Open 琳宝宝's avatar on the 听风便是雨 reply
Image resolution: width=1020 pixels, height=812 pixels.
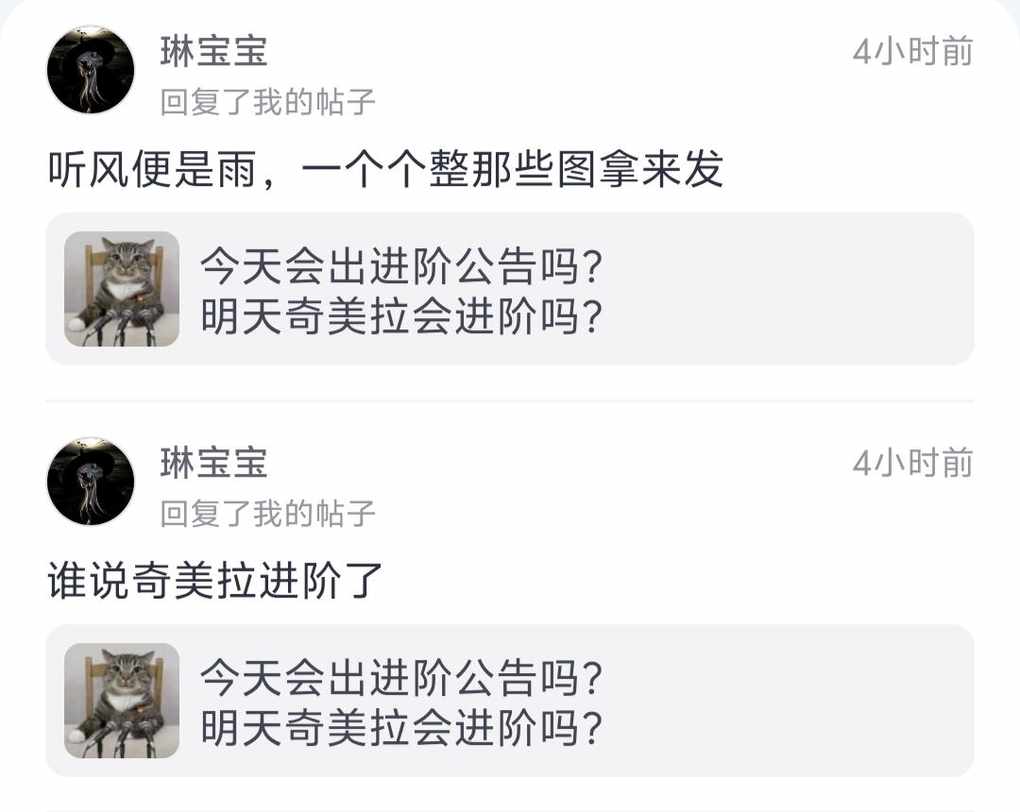click(x=90, y=69)
